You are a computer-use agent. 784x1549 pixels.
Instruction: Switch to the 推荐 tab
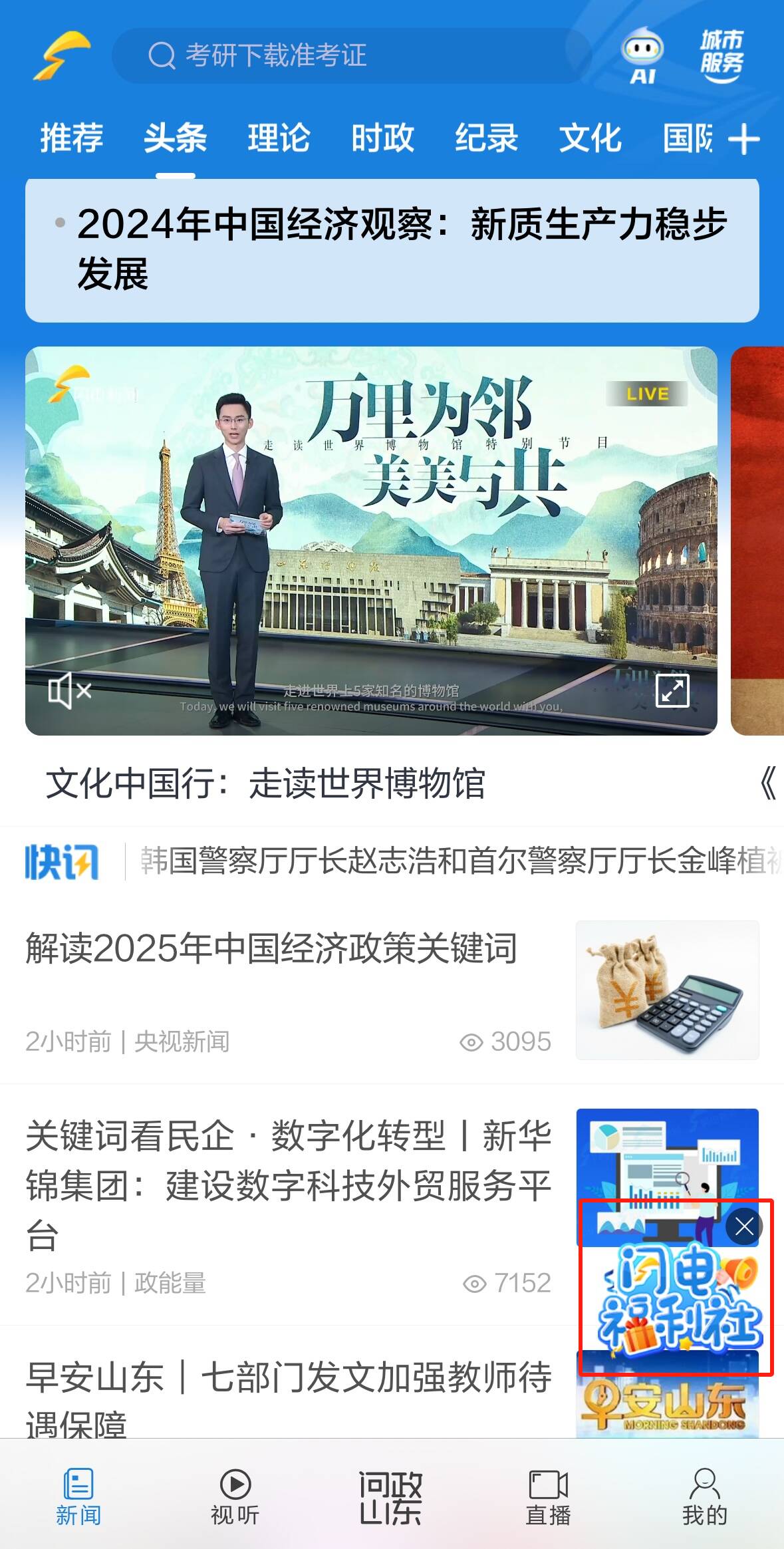71,138
